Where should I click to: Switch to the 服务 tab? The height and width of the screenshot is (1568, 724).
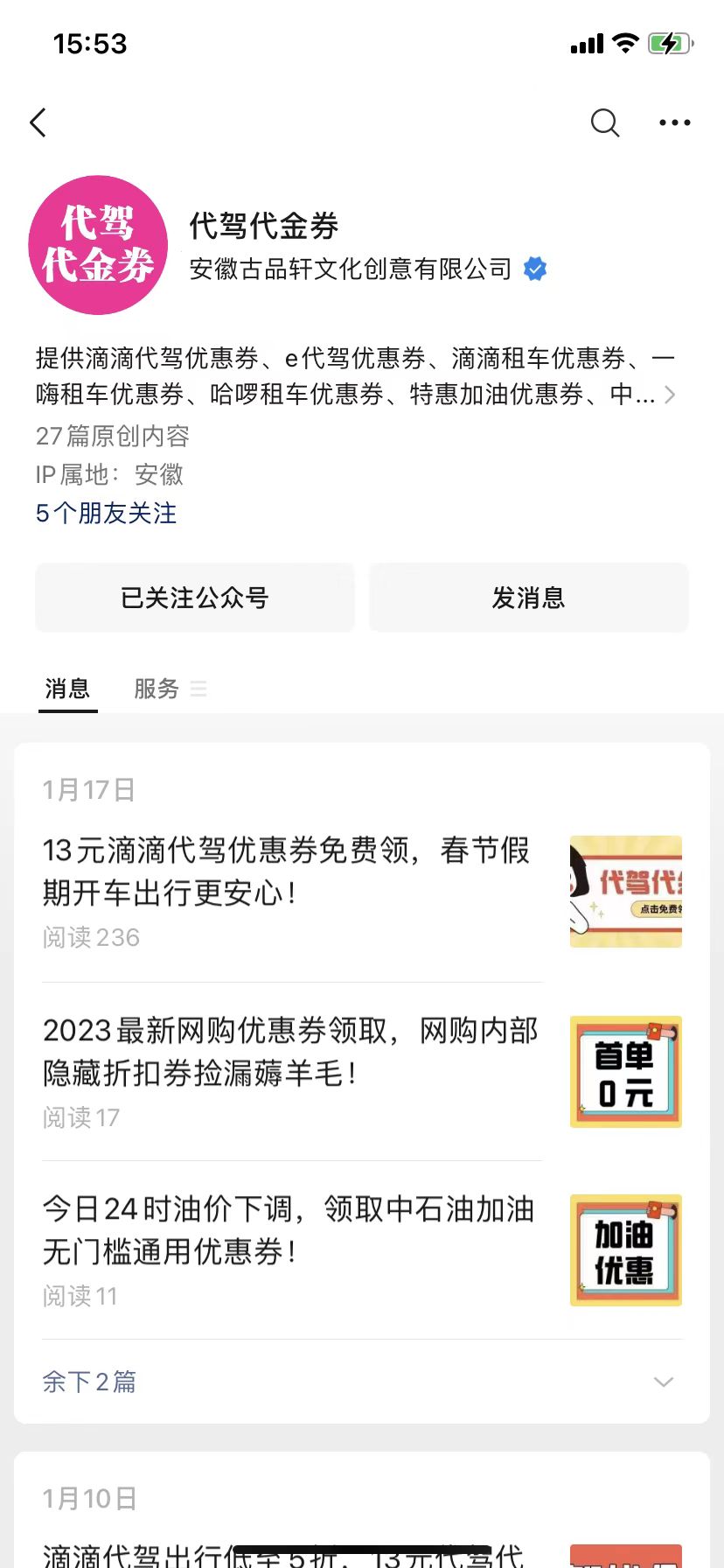(x=157, y=689)
